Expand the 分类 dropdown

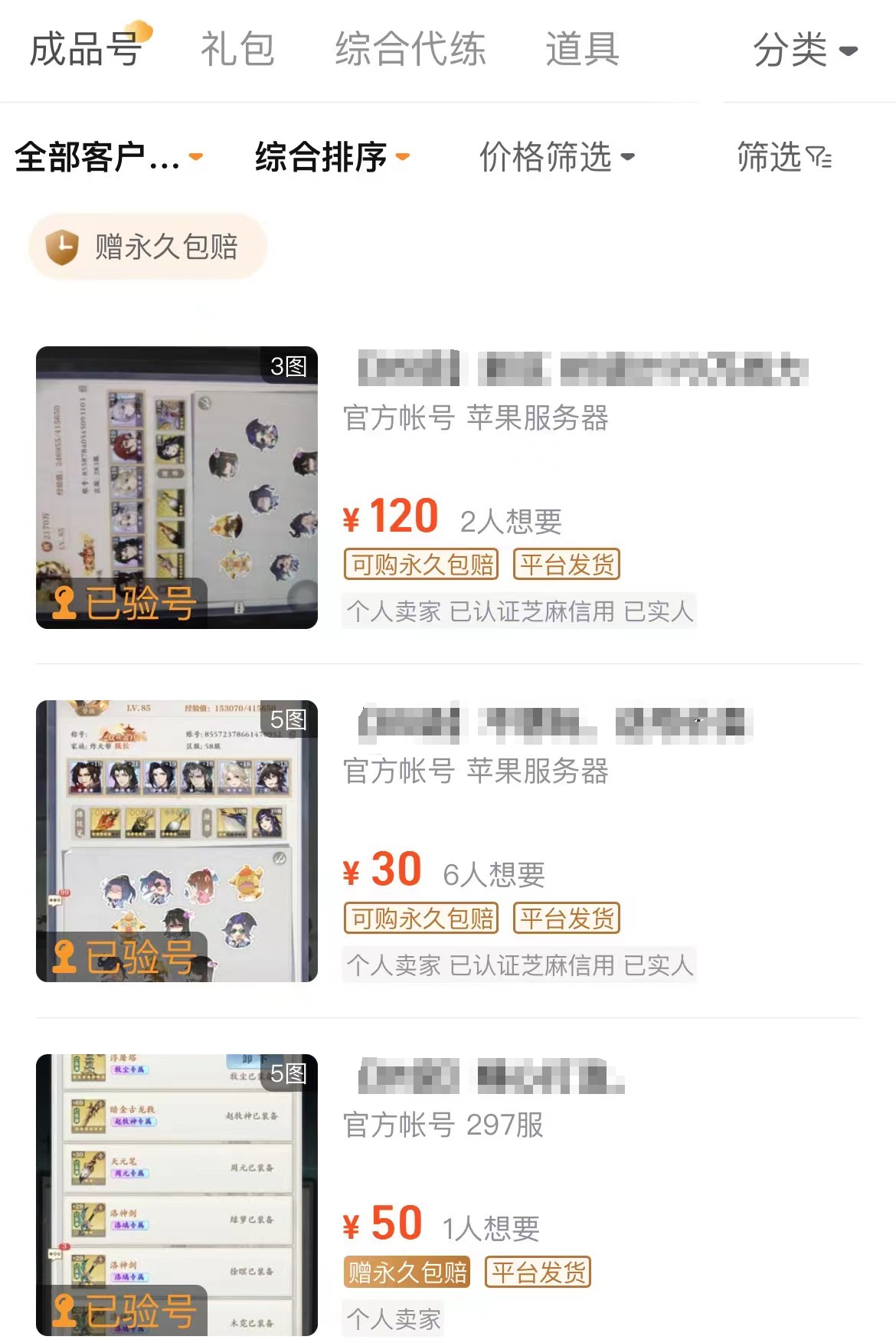(x=804, y=51)
